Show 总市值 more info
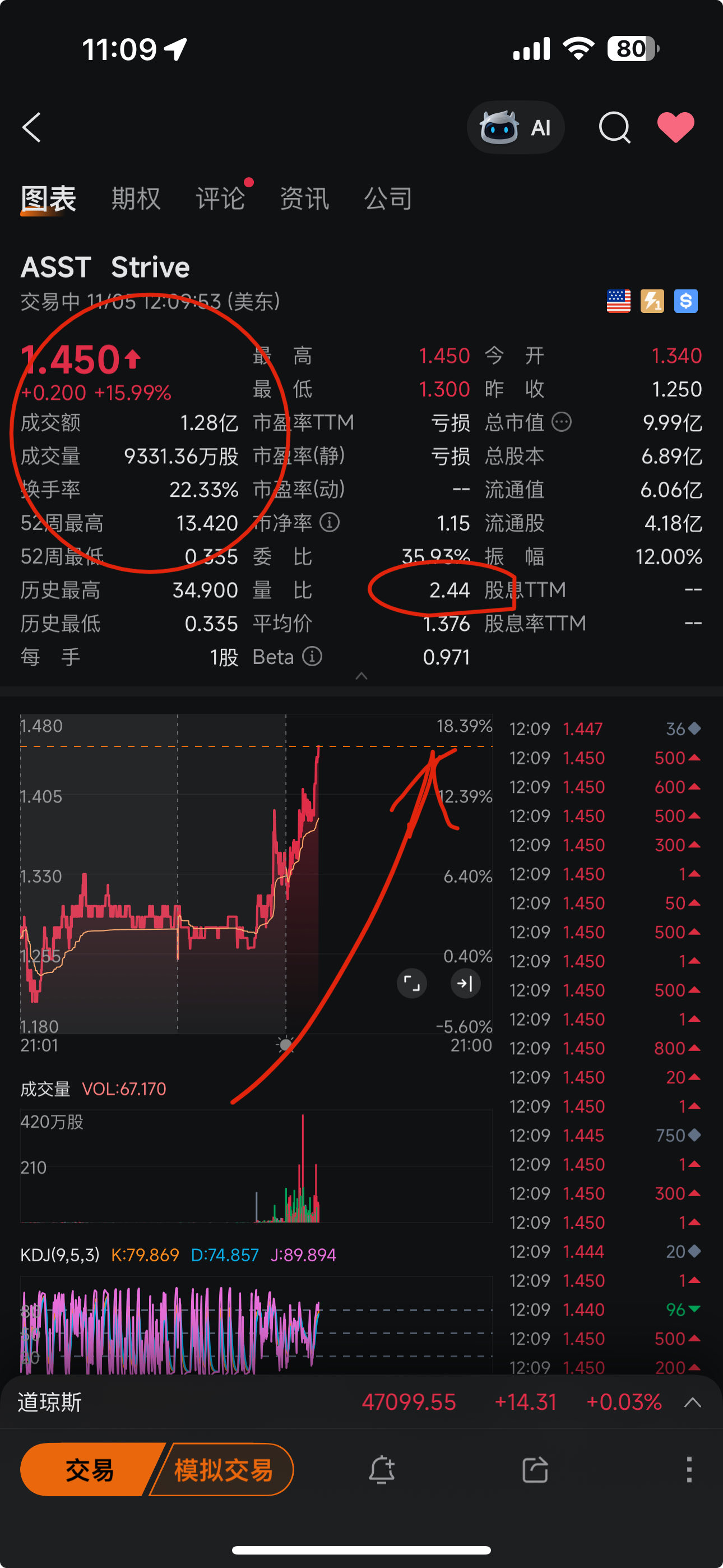723x1568 pixels. click(x=562, y=422)
